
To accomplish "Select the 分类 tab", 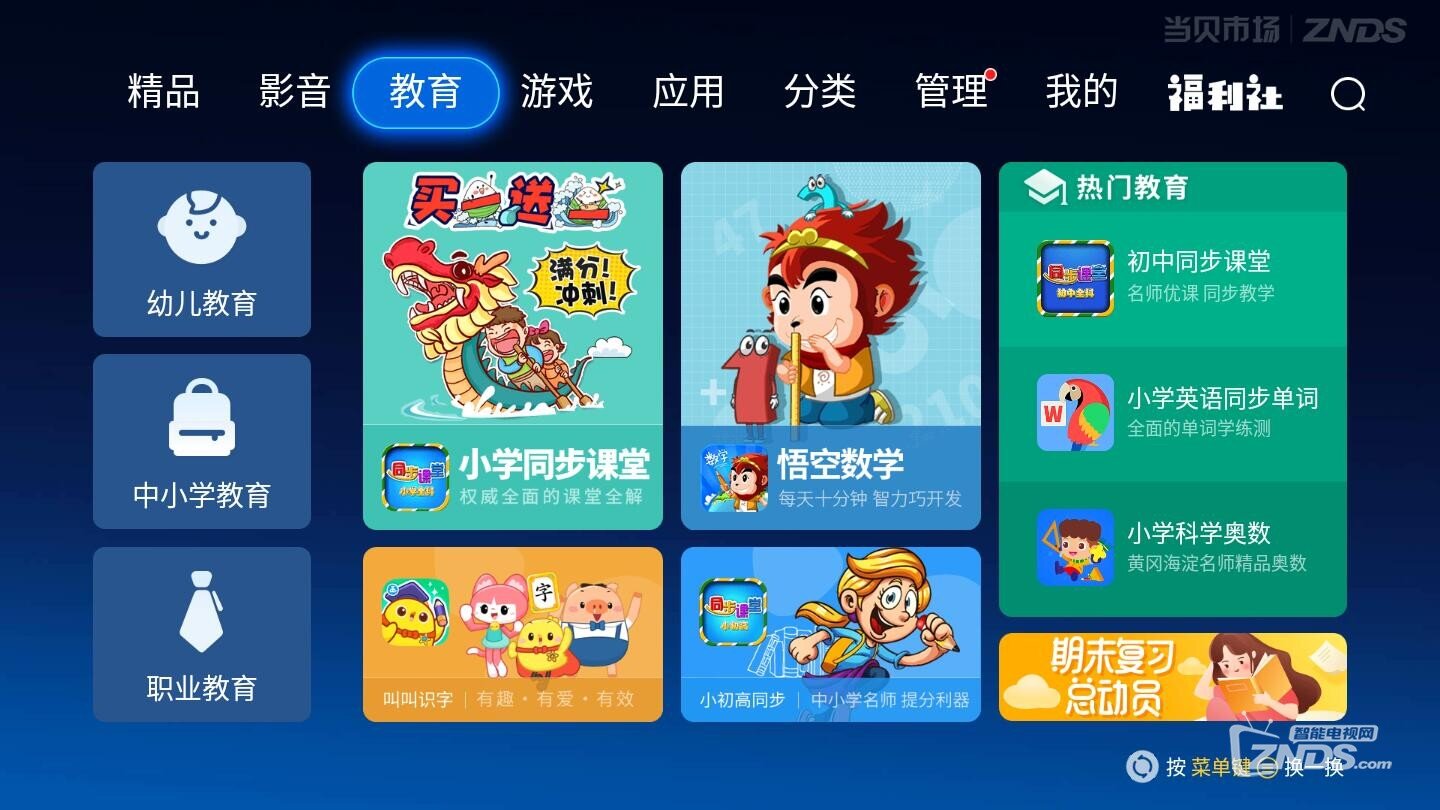I will [820, 93].
